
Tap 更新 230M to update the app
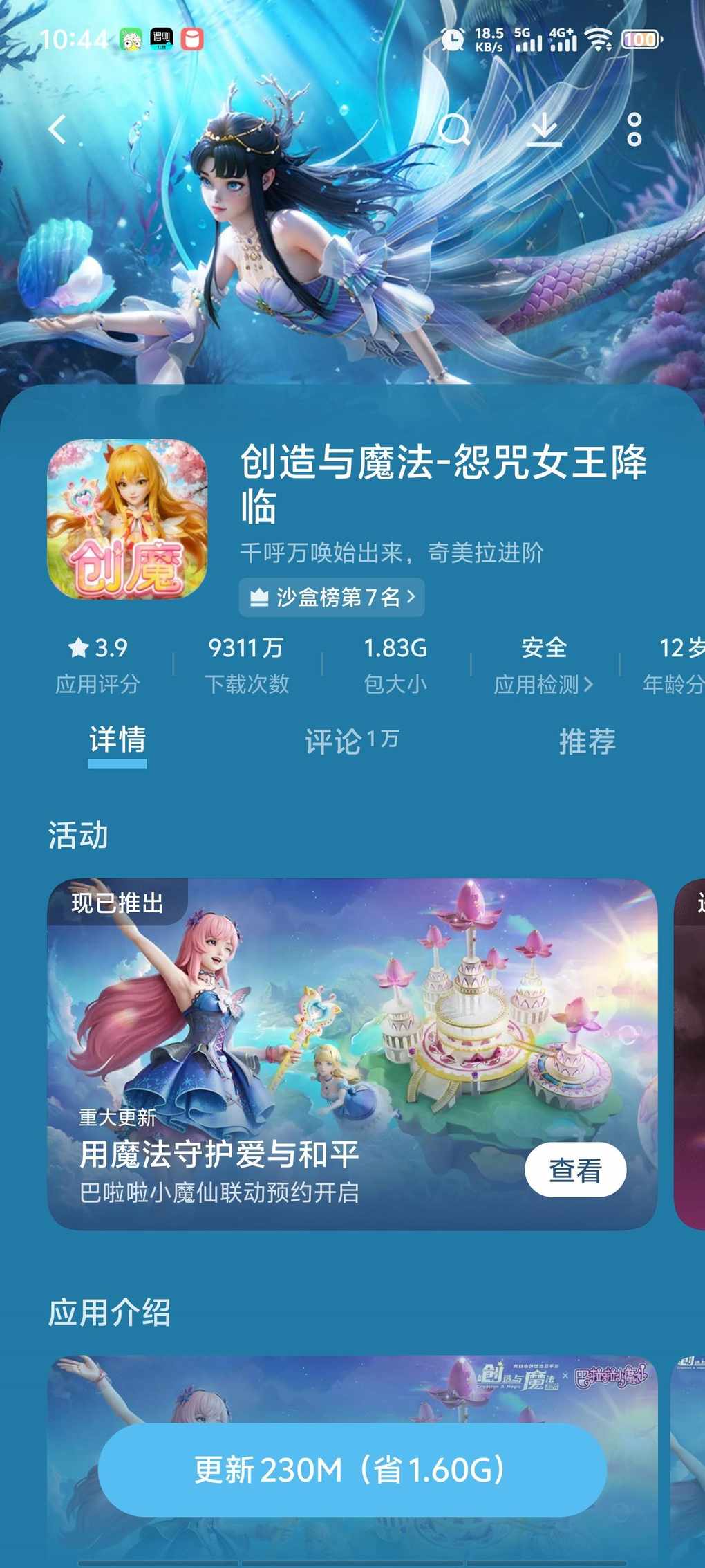[352, 1470]
